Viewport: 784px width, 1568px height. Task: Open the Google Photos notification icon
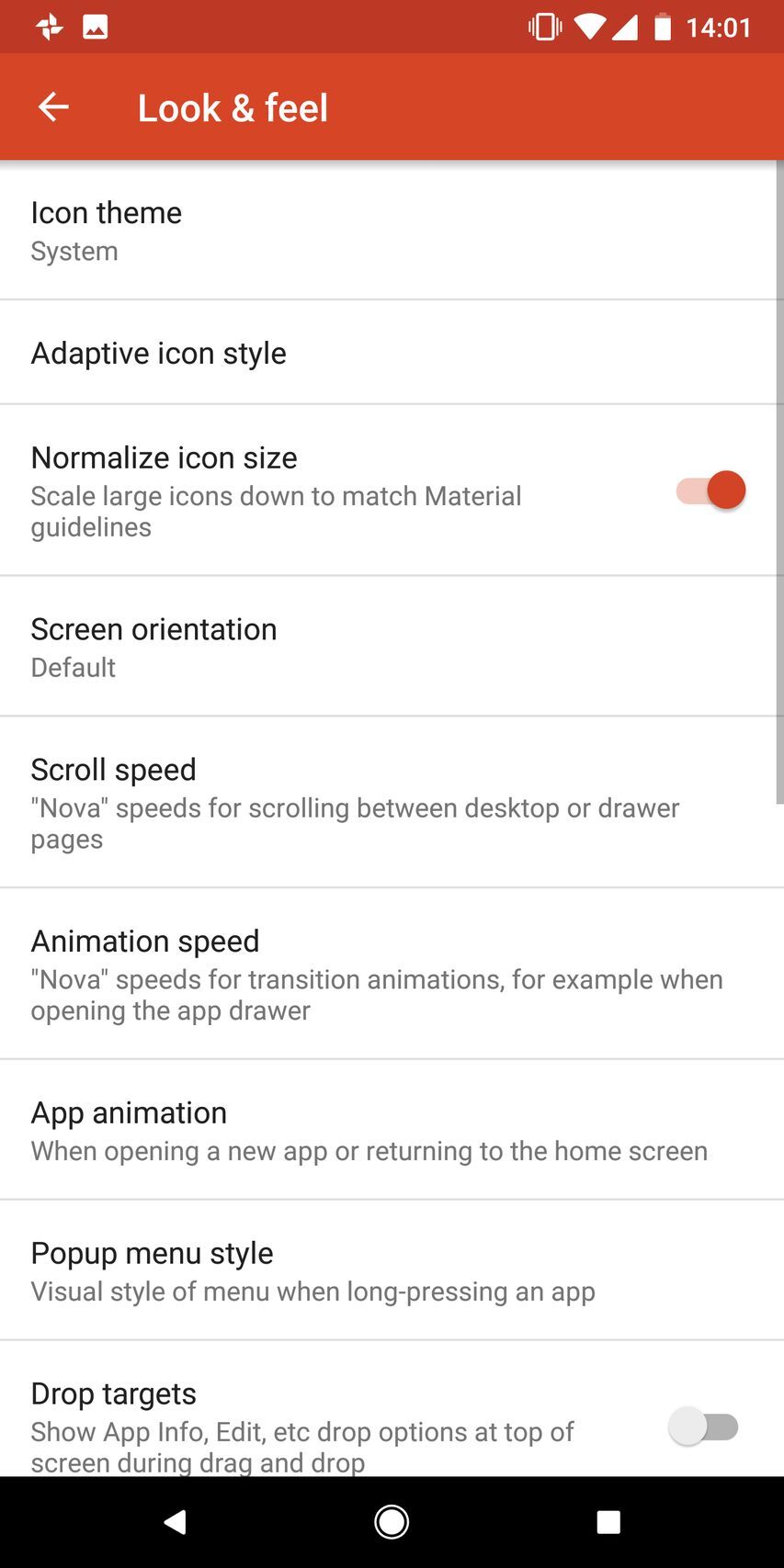[x=49, y=26]
